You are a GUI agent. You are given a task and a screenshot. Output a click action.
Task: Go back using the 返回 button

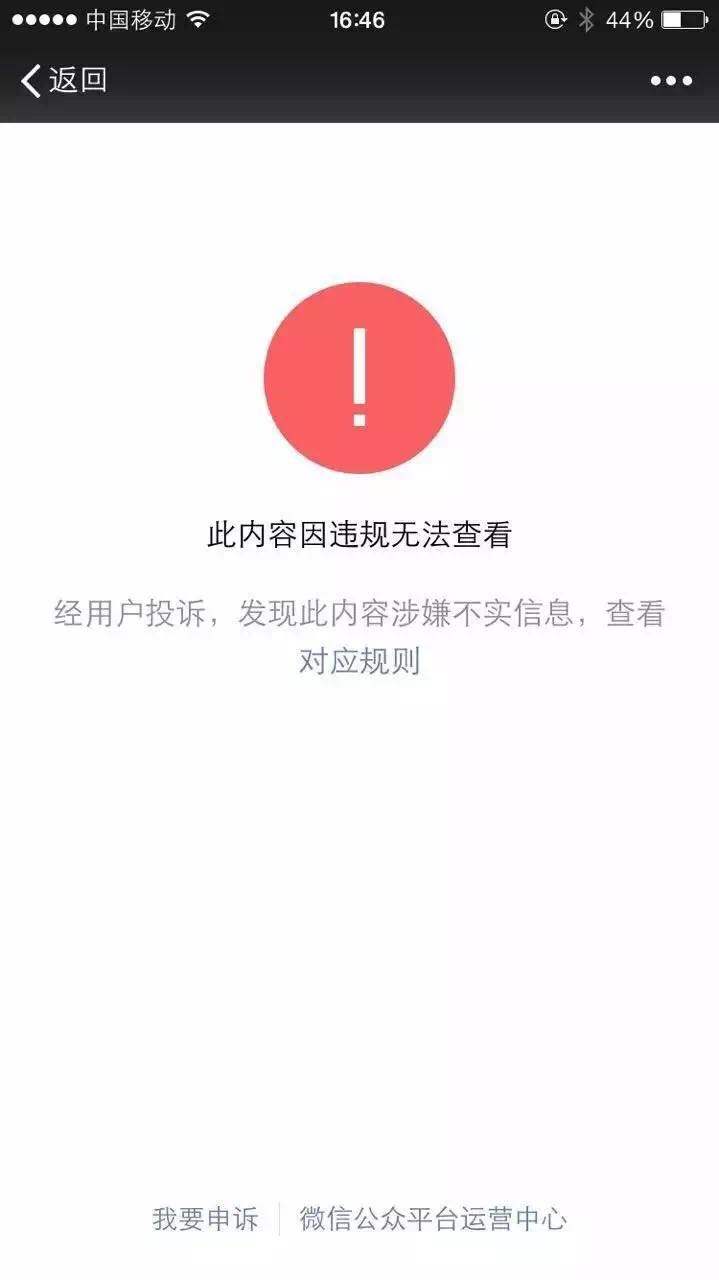[64, 80]
